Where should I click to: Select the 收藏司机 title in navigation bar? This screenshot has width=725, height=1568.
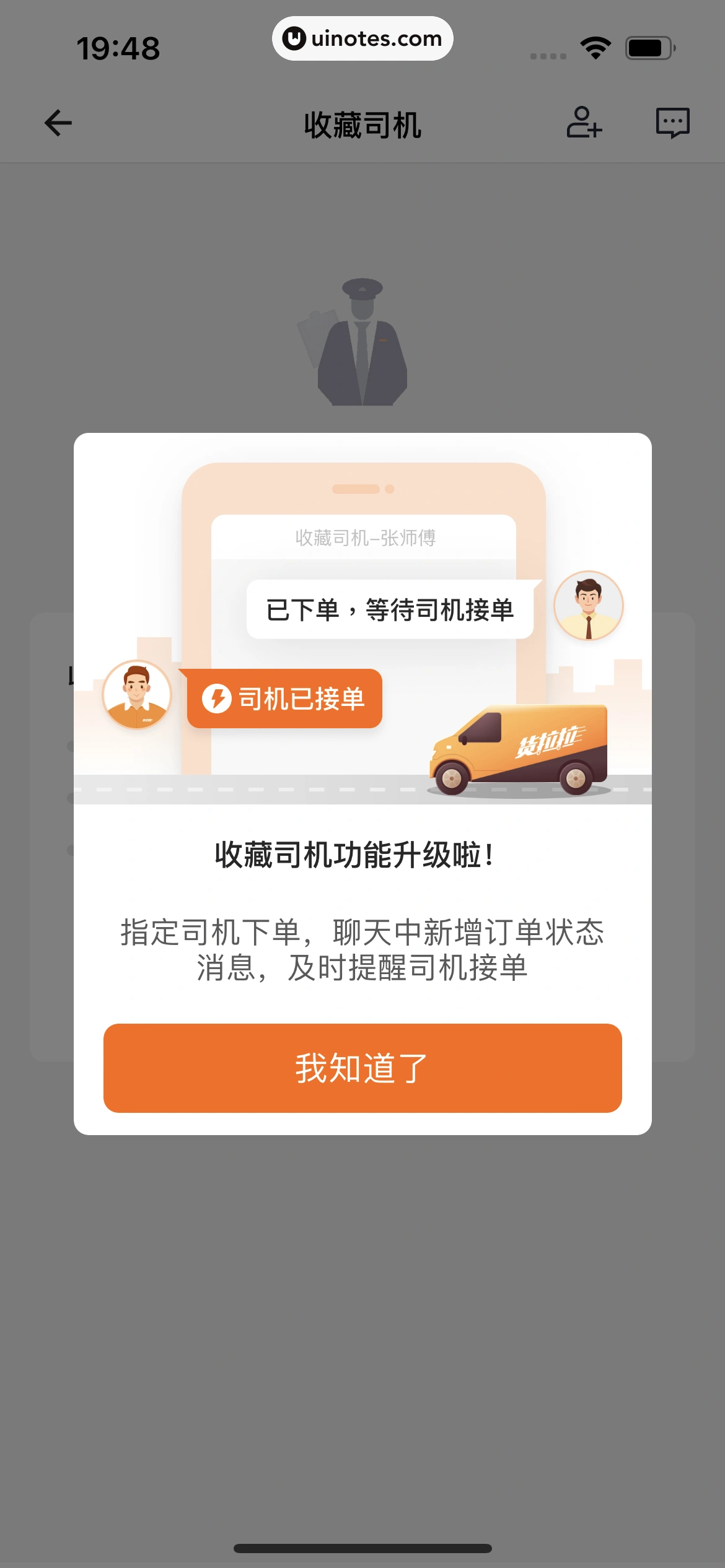[362, 123]
